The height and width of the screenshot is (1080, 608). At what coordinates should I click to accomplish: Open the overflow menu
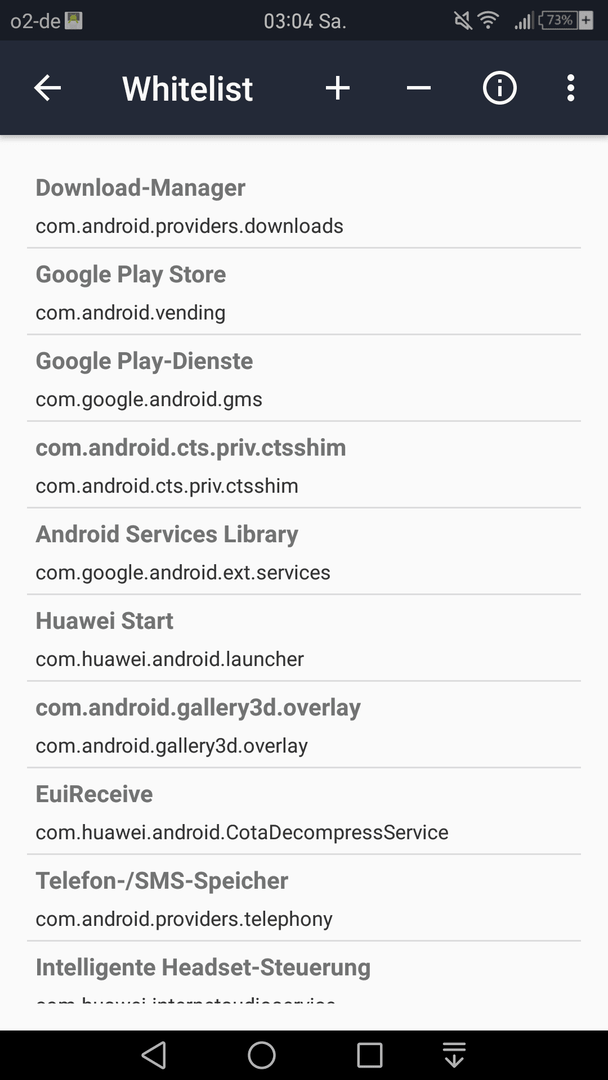[x=570, y=88]
